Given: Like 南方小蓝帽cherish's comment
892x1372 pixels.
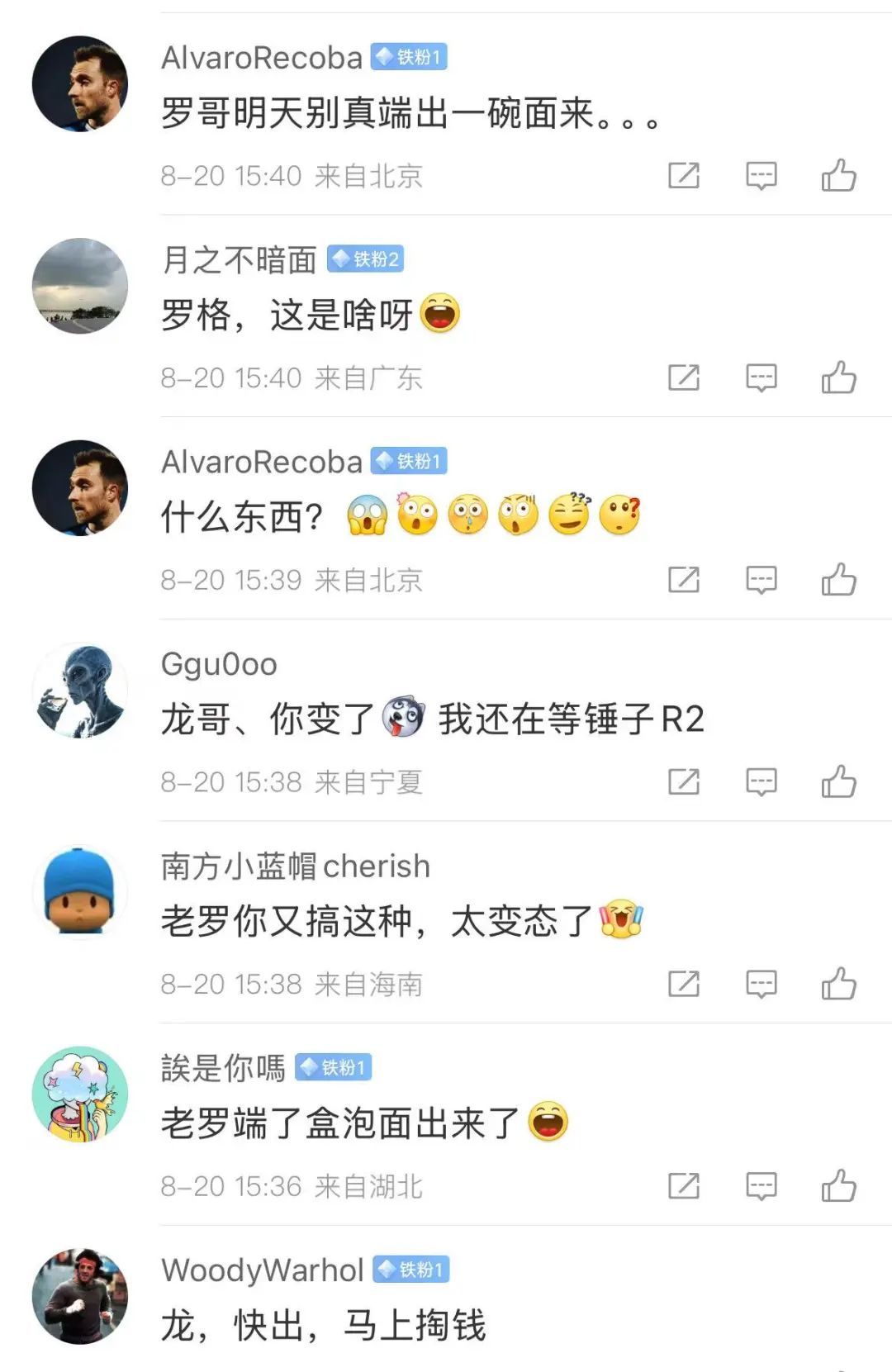Looking at the screenshot, I should (838, 984).
